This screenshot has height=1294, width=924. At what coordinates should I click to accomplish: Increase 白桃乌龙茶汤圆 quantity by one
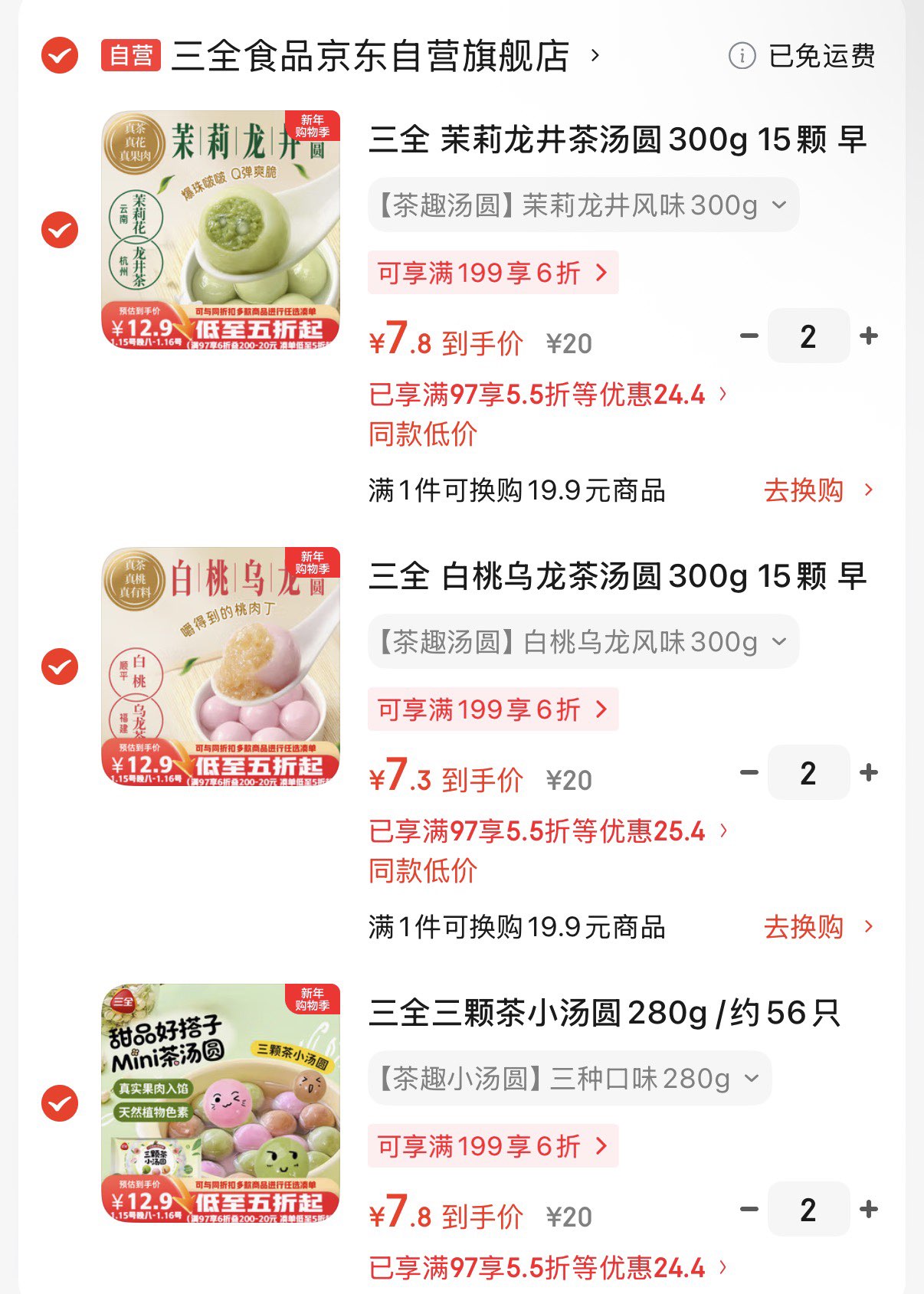869,772
